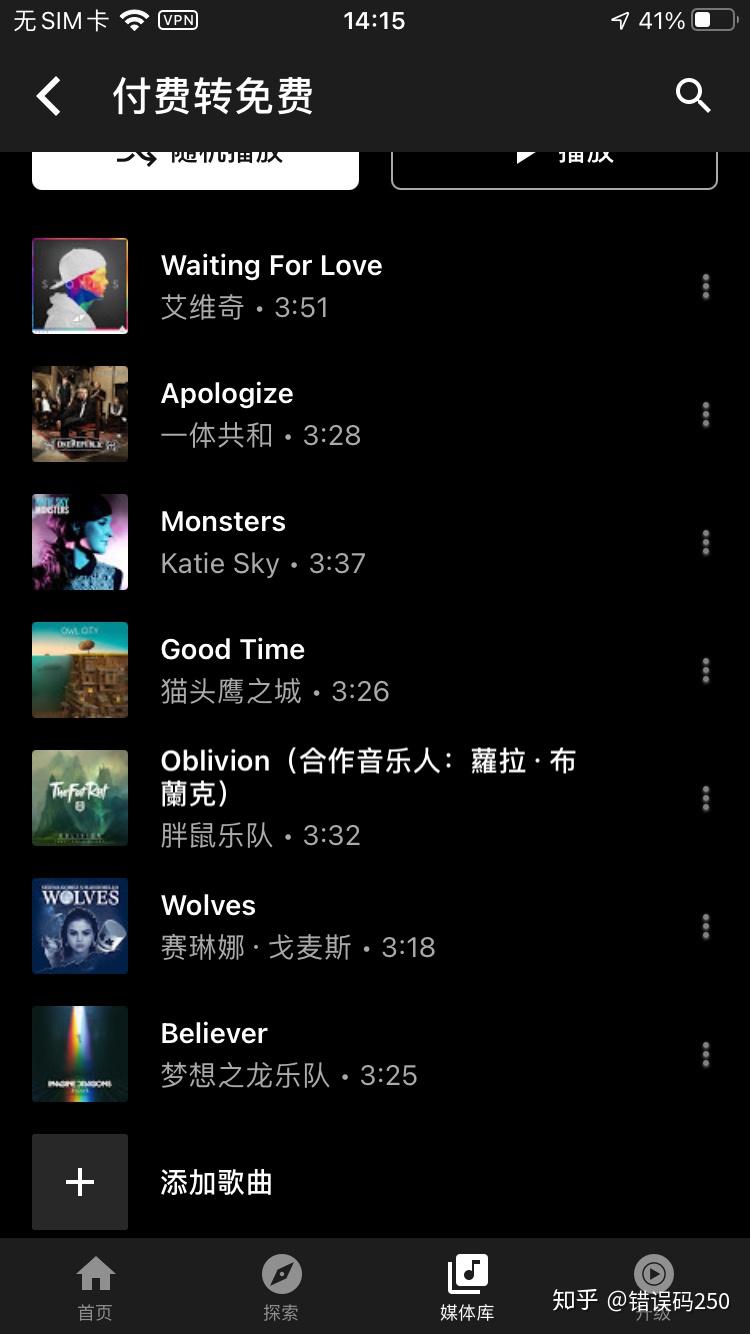Open options menu for Monsters

(705, 542)
